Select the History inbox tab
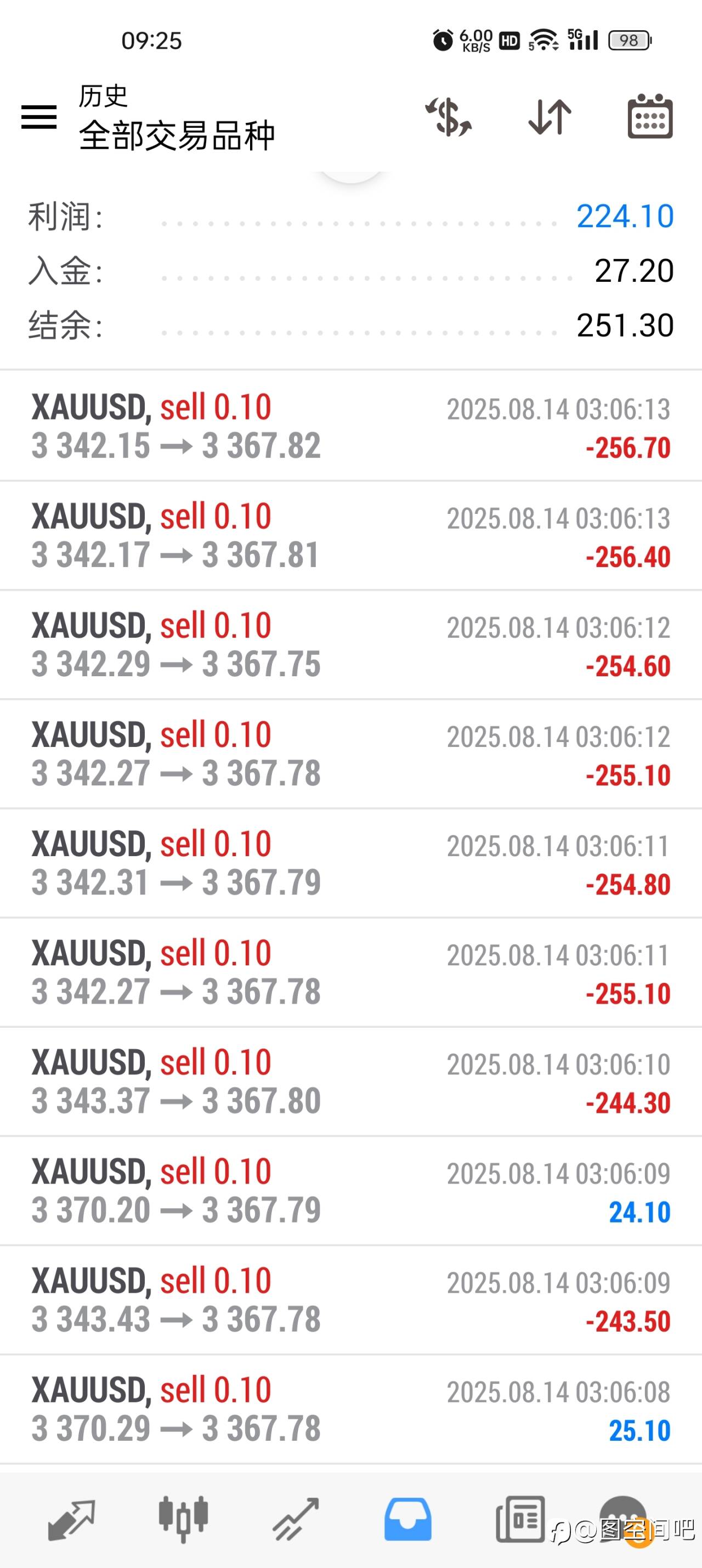Image resolution: width=702 pixels, height=1568 pixels. click(x=407, y=1519)
